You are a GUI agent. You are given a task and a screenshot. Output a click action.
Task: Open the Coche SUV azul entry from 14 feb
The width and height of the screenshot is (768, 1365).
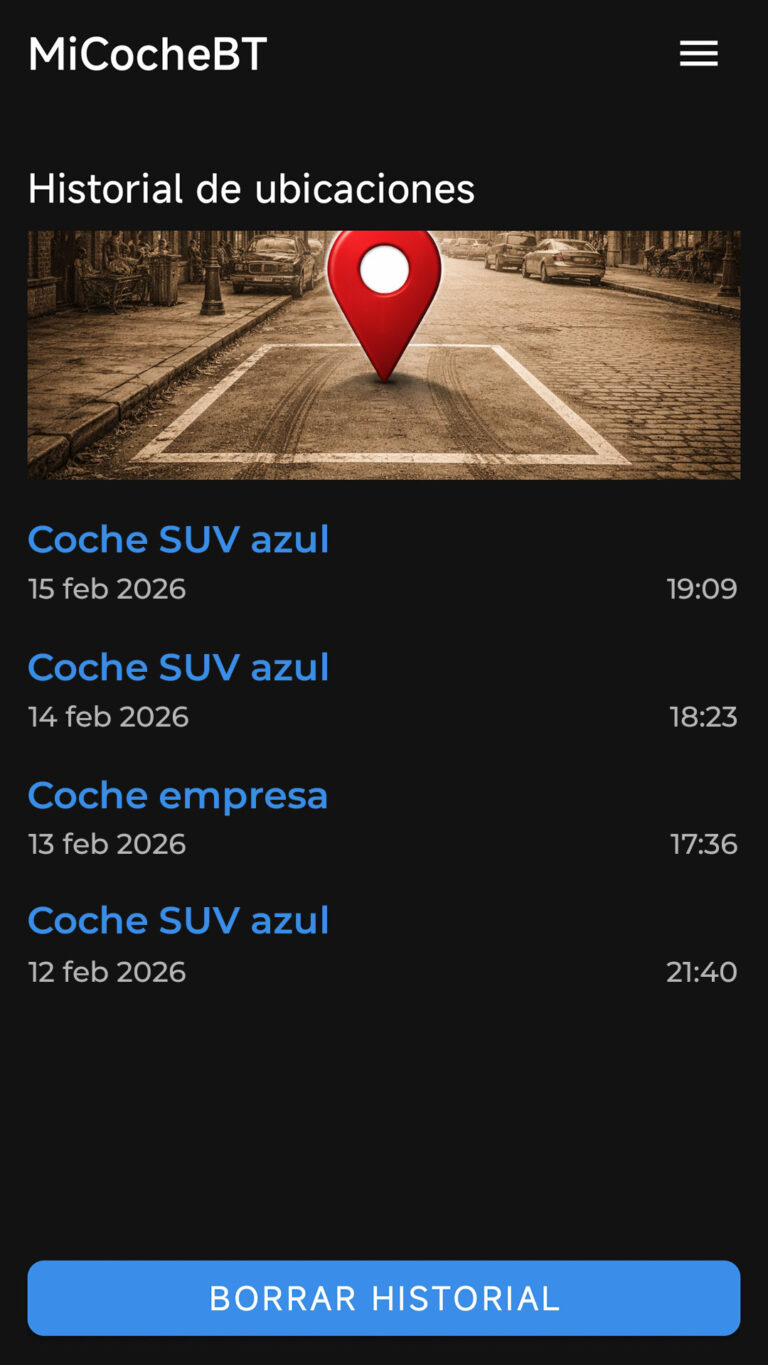(x=178, y=666)
